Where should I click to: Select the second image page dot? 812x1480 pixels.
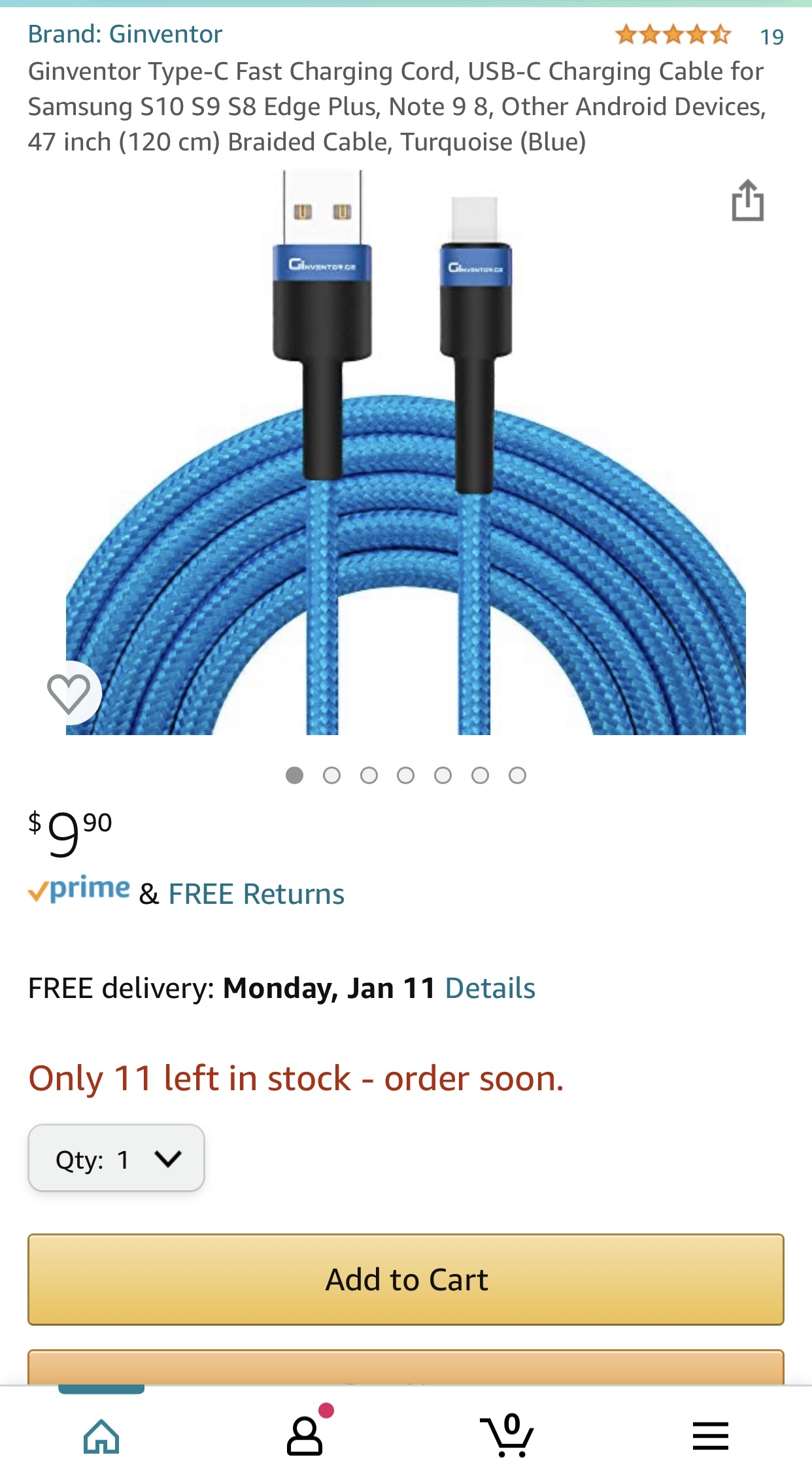point(331,776)
